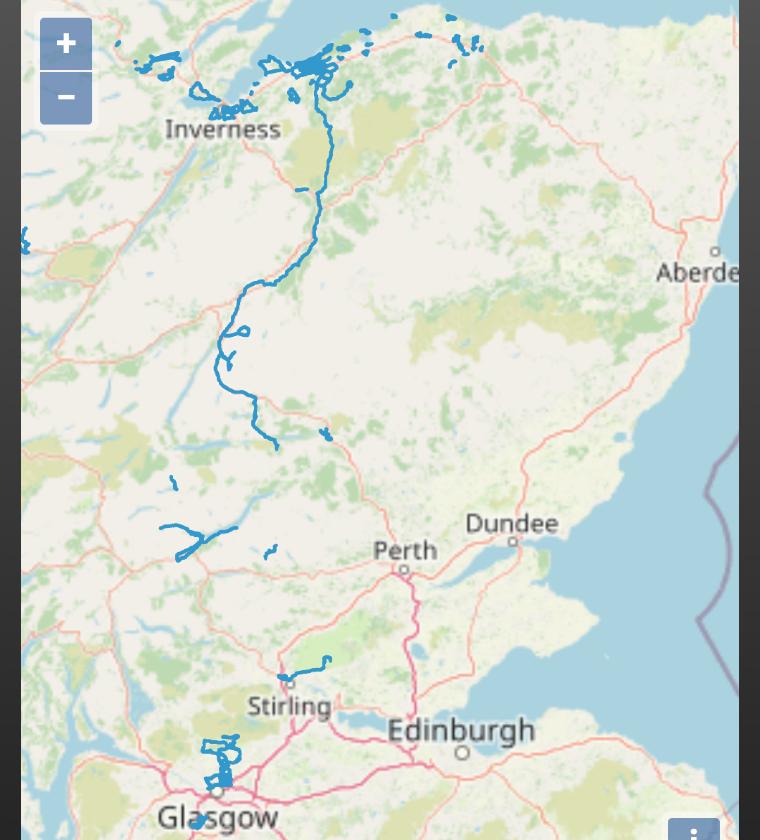760x840 pixels.
Task: Open the map attribution info button
Action: coord(693,830)
